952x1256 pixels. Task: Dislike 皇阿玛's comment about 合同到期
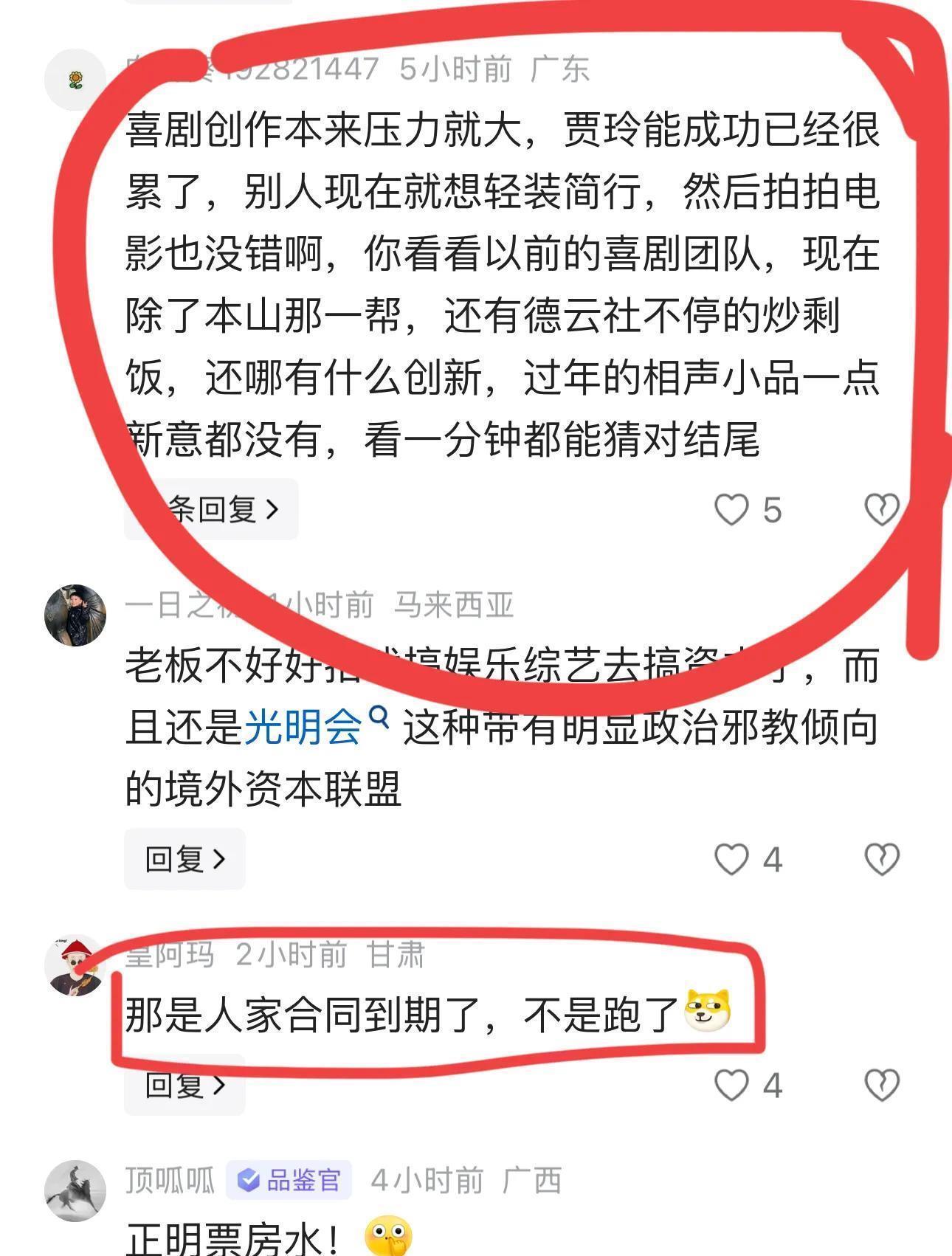881,1085
